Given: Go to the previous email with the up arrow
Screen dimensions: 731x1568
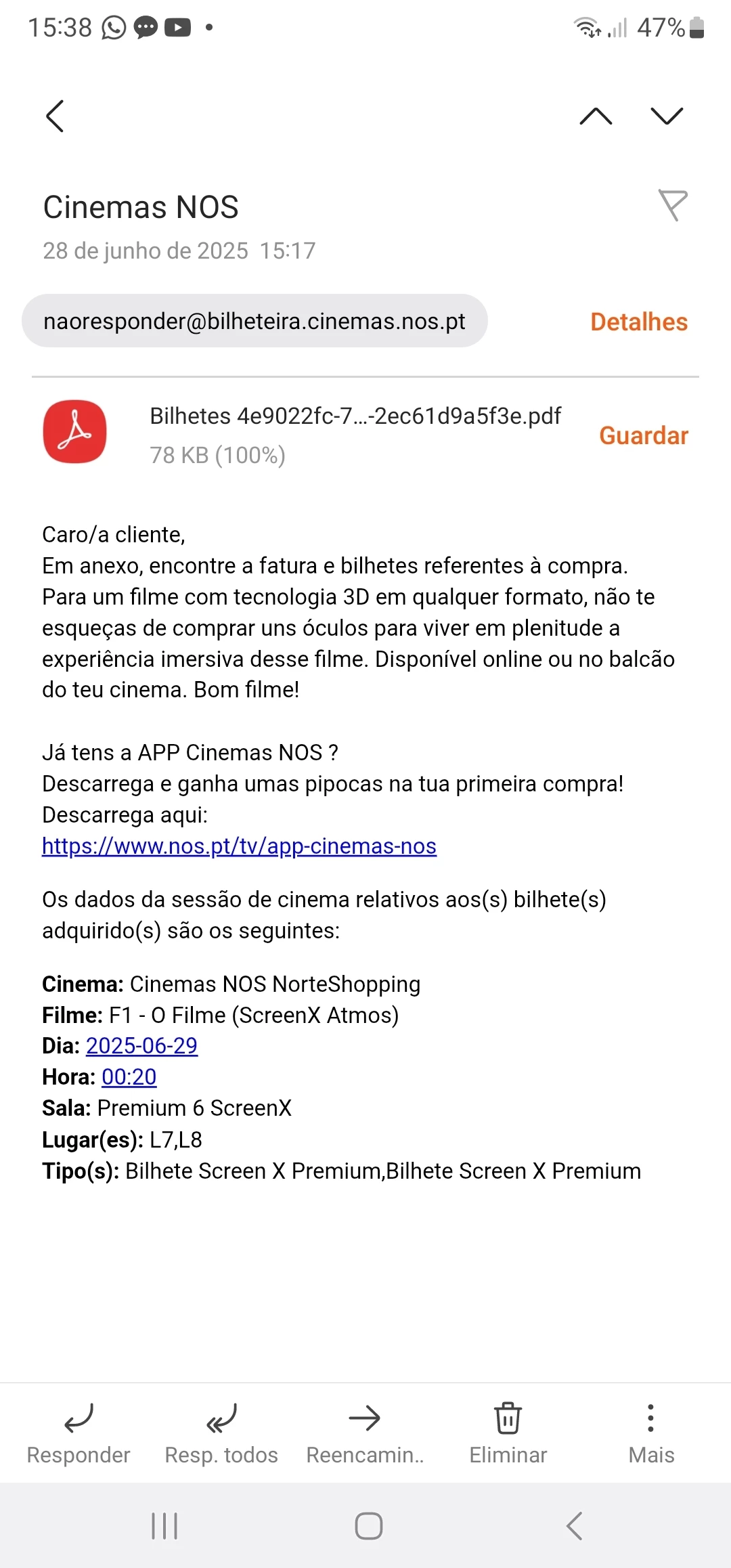Looking at the screenshot, I should click(x=596, y=116).
